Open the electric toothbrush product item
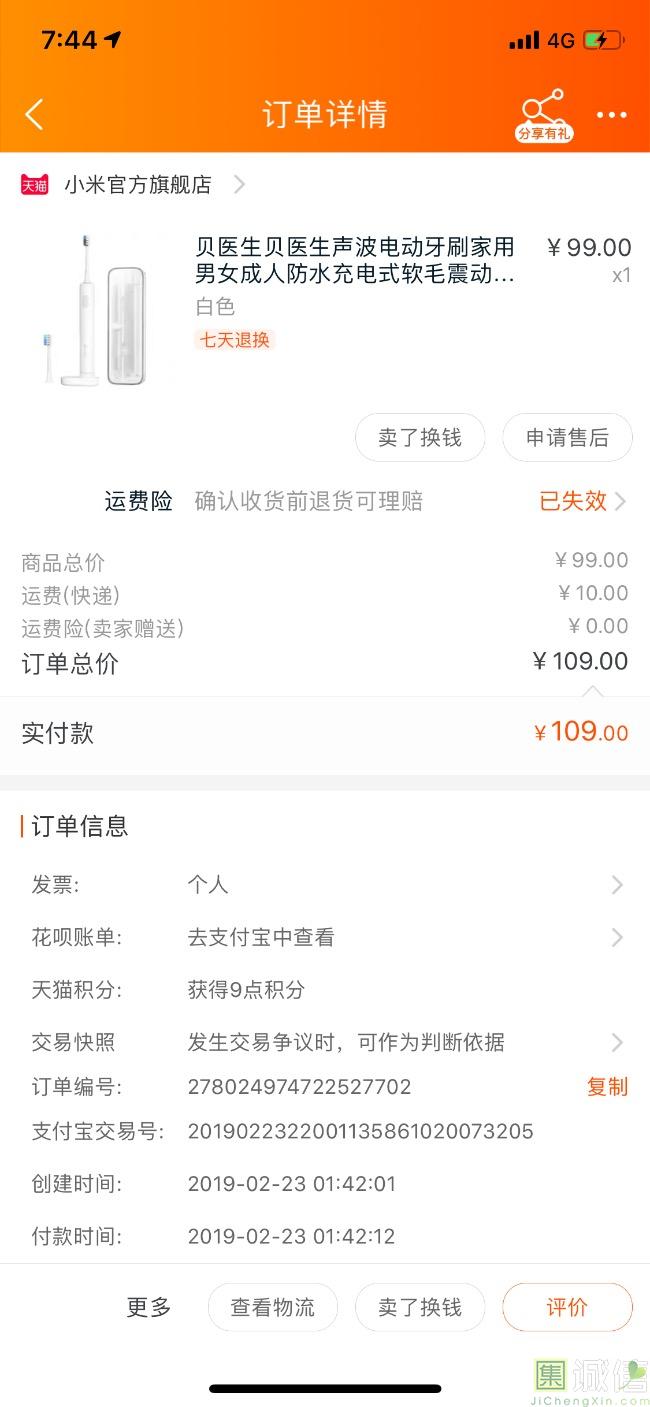 pyautogui.click(x=325, y=308)
